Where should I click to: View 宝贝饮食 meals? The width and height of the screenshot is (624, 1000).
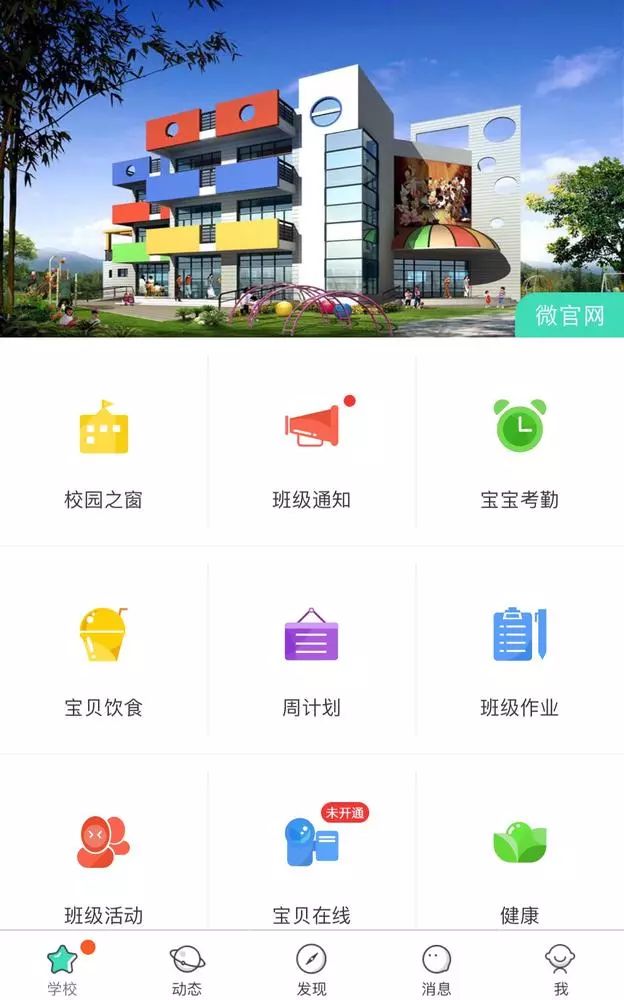pos(103,650)
